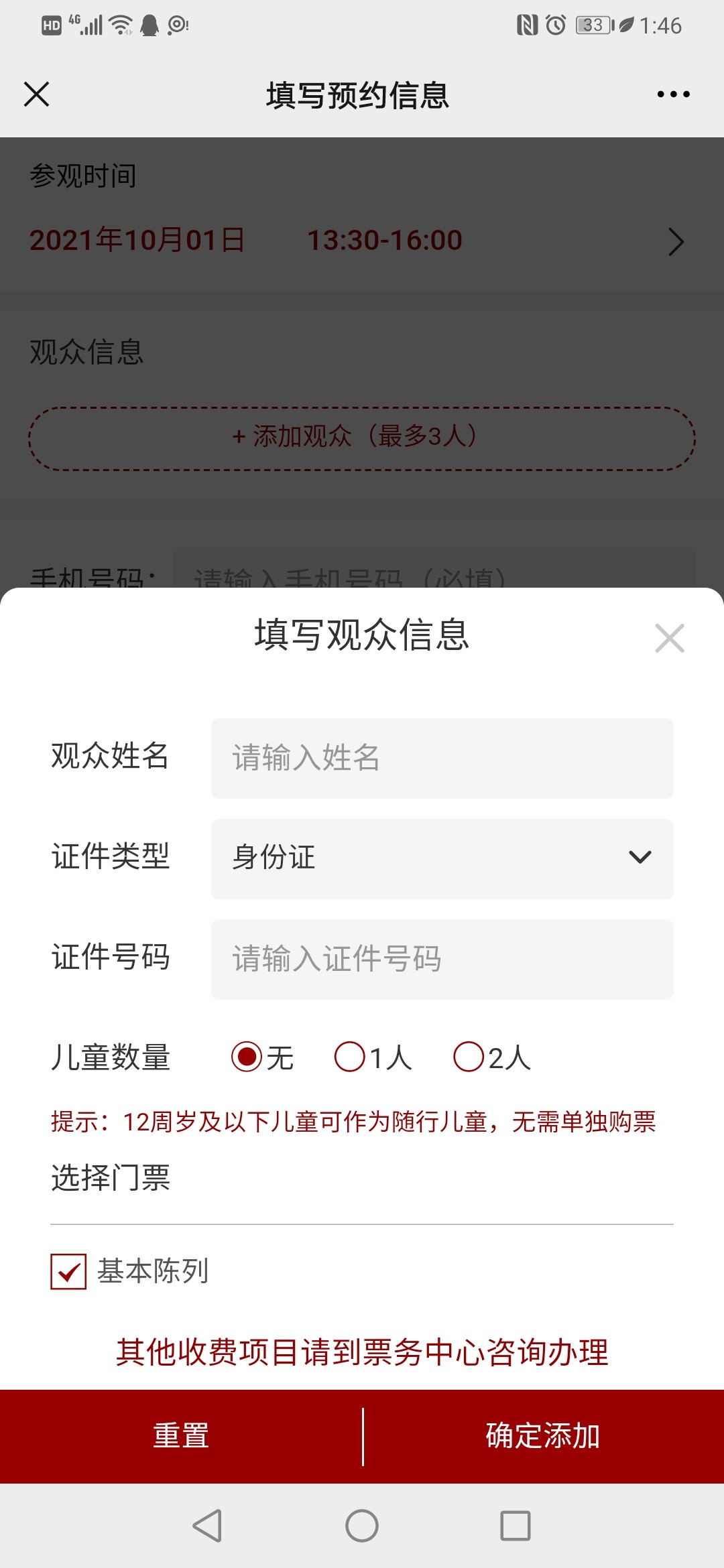Pick 2人 for 儿童数量
This screenshot has height=1568, width=724.
469,1057
